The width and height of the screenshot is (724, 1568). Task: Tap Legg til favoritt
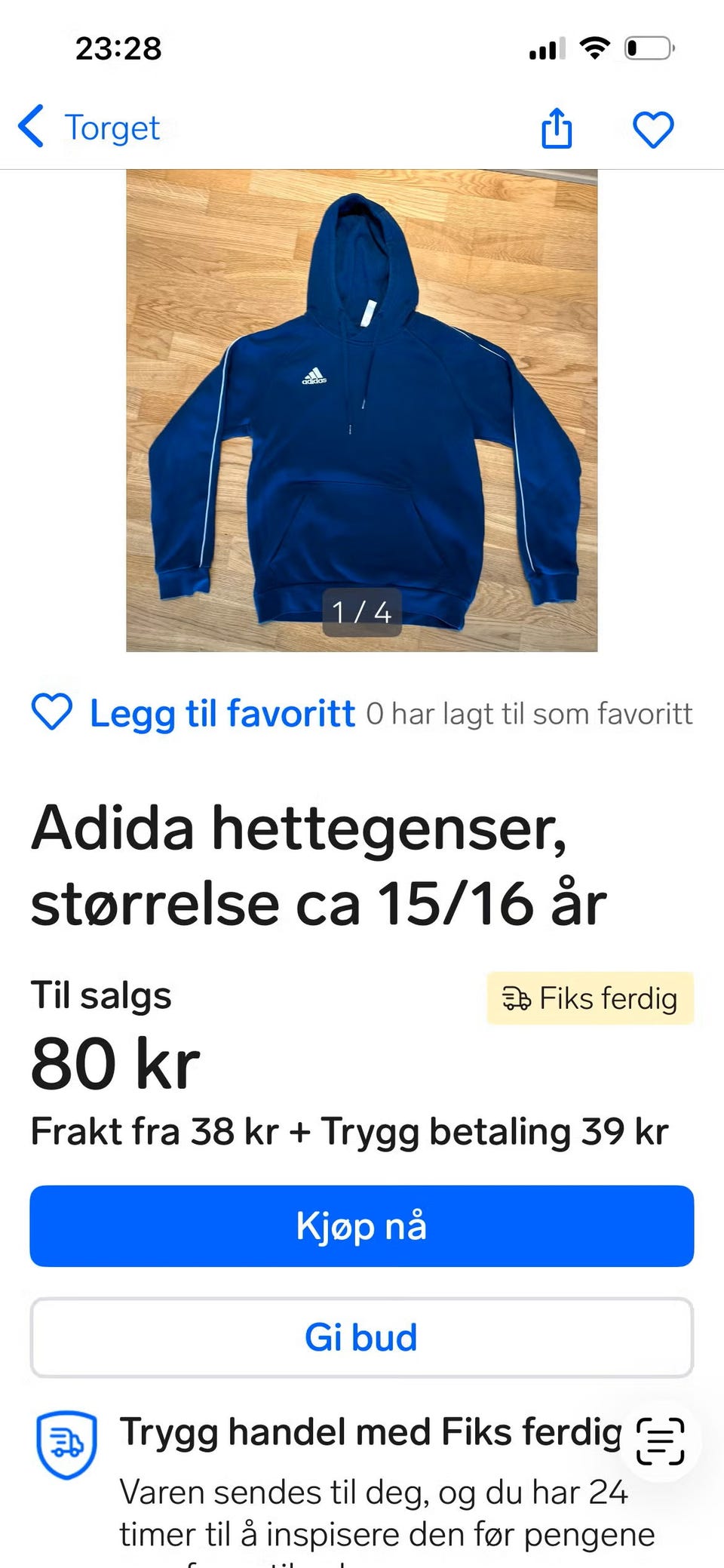coord(194,713)
